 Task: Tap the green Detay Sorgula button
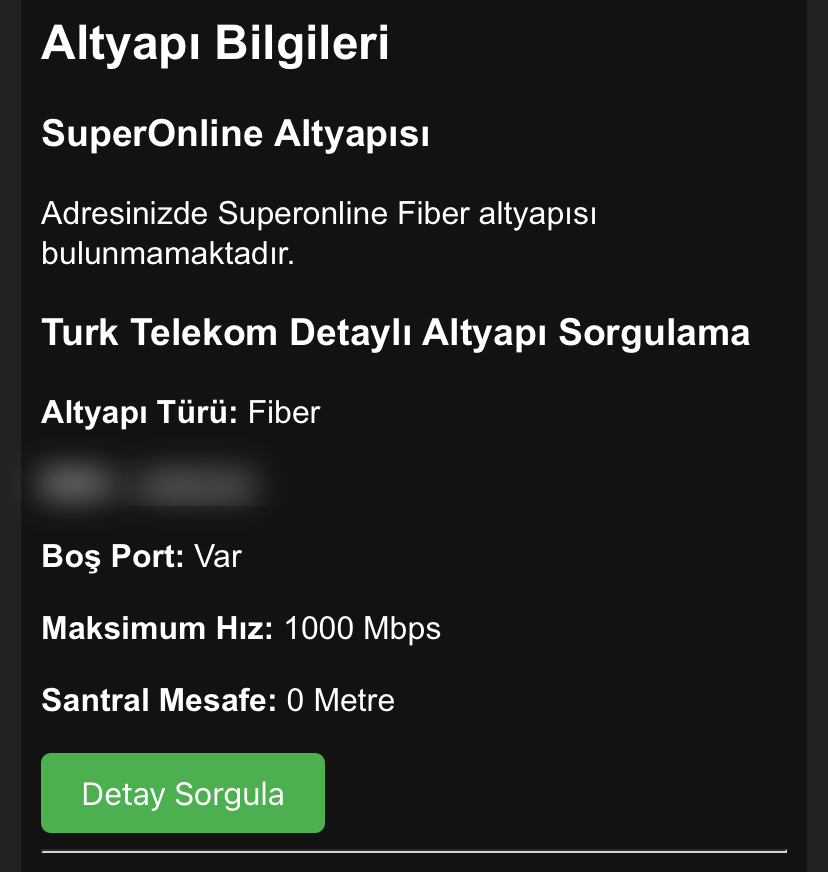coord(183,793)
